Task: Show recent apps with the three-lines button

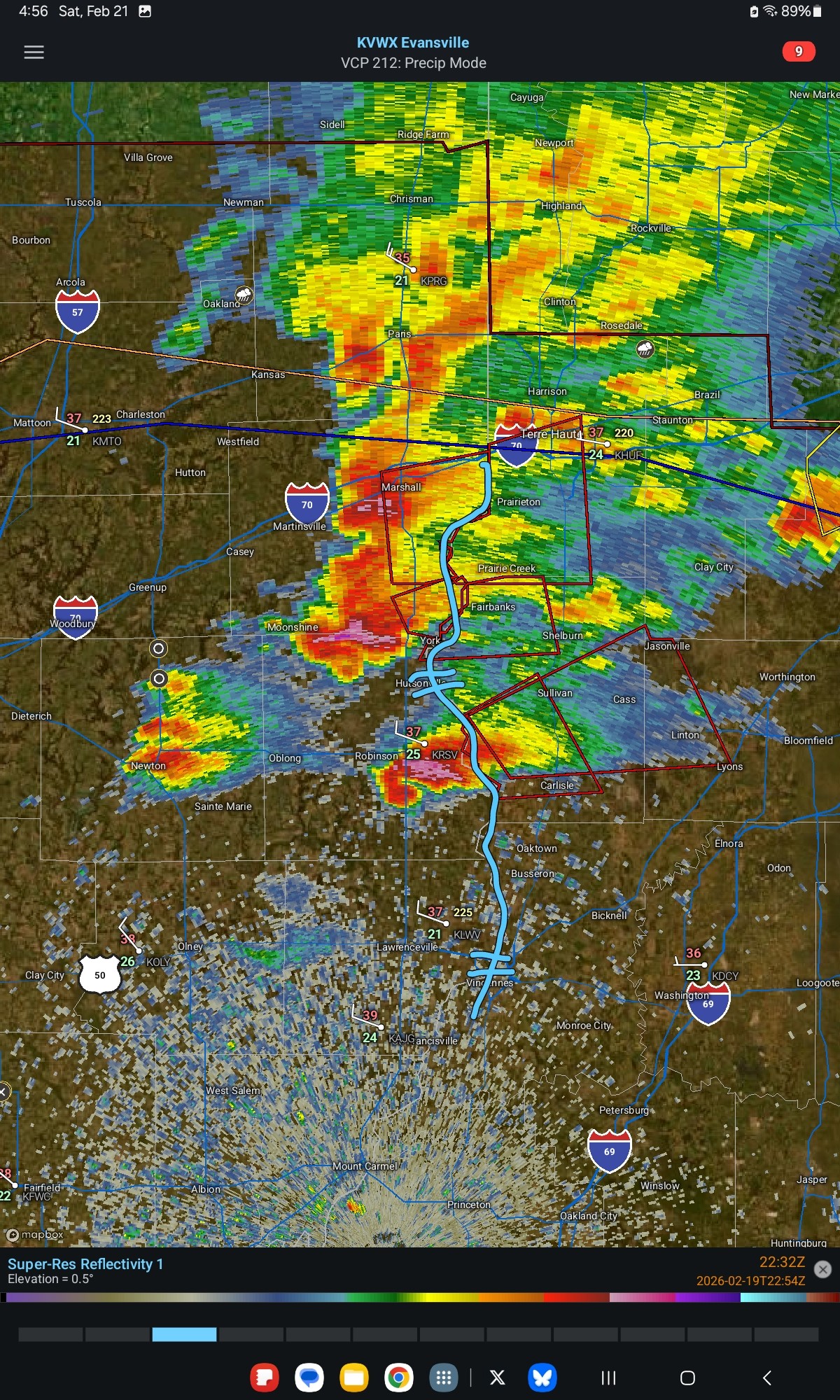Action: 608,1378
